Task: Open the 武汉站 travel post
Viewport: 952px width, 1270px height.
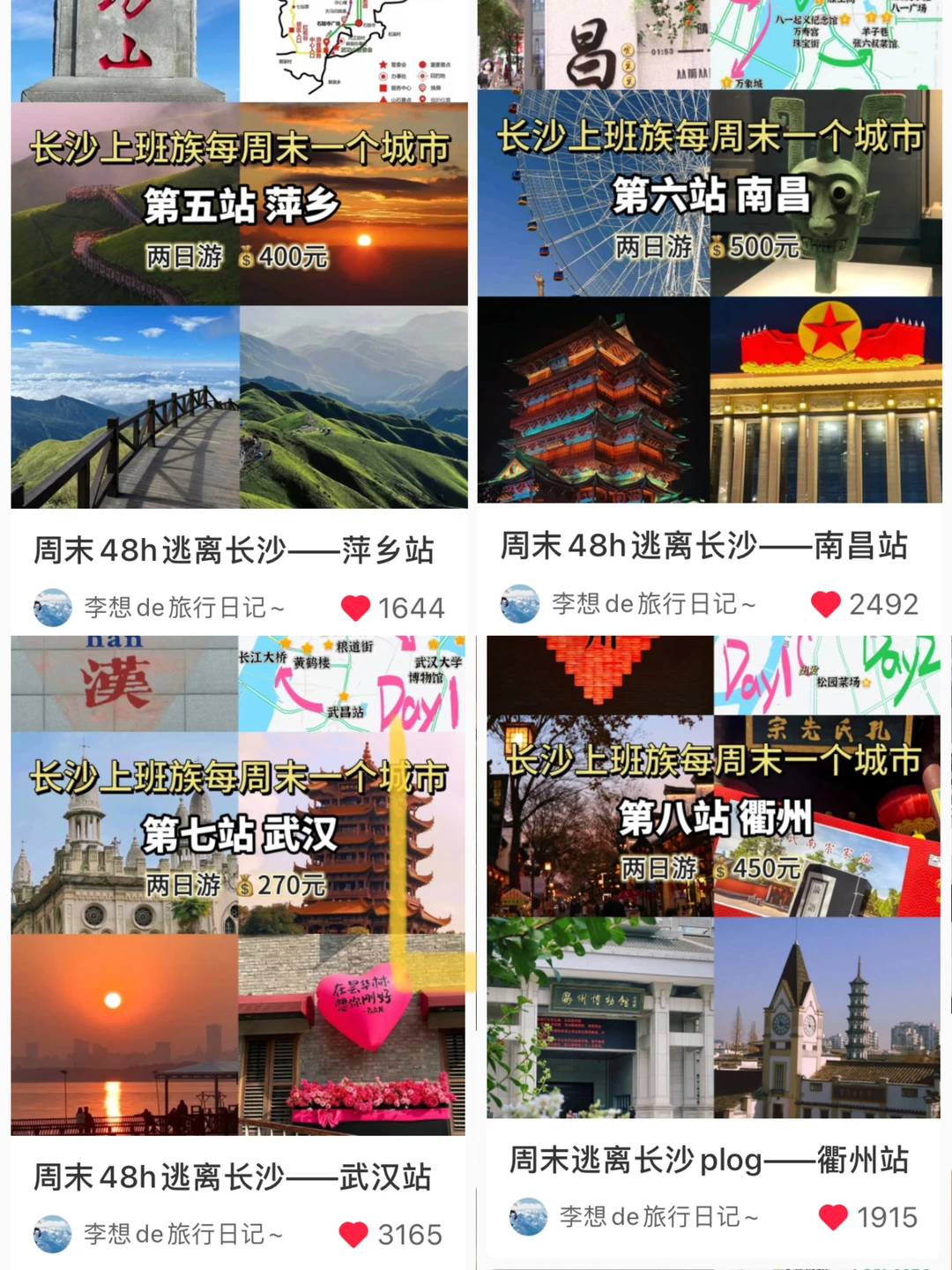Action: [x=238, y=926]
